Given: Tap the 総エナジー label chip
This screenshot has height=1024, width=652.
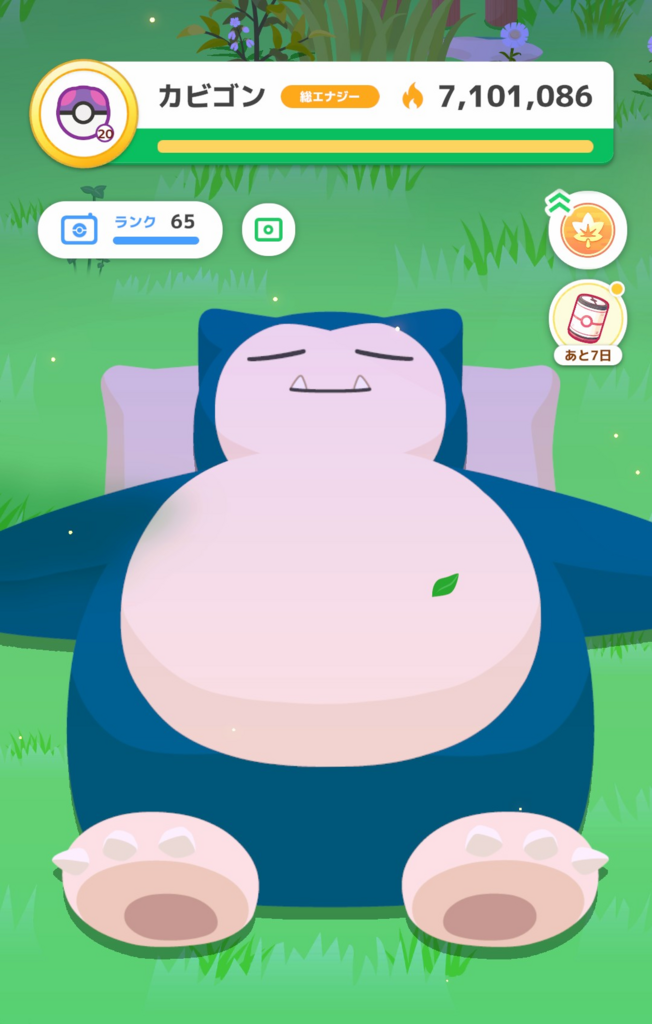Looking at the screenshot, I should tap(330, 97).
